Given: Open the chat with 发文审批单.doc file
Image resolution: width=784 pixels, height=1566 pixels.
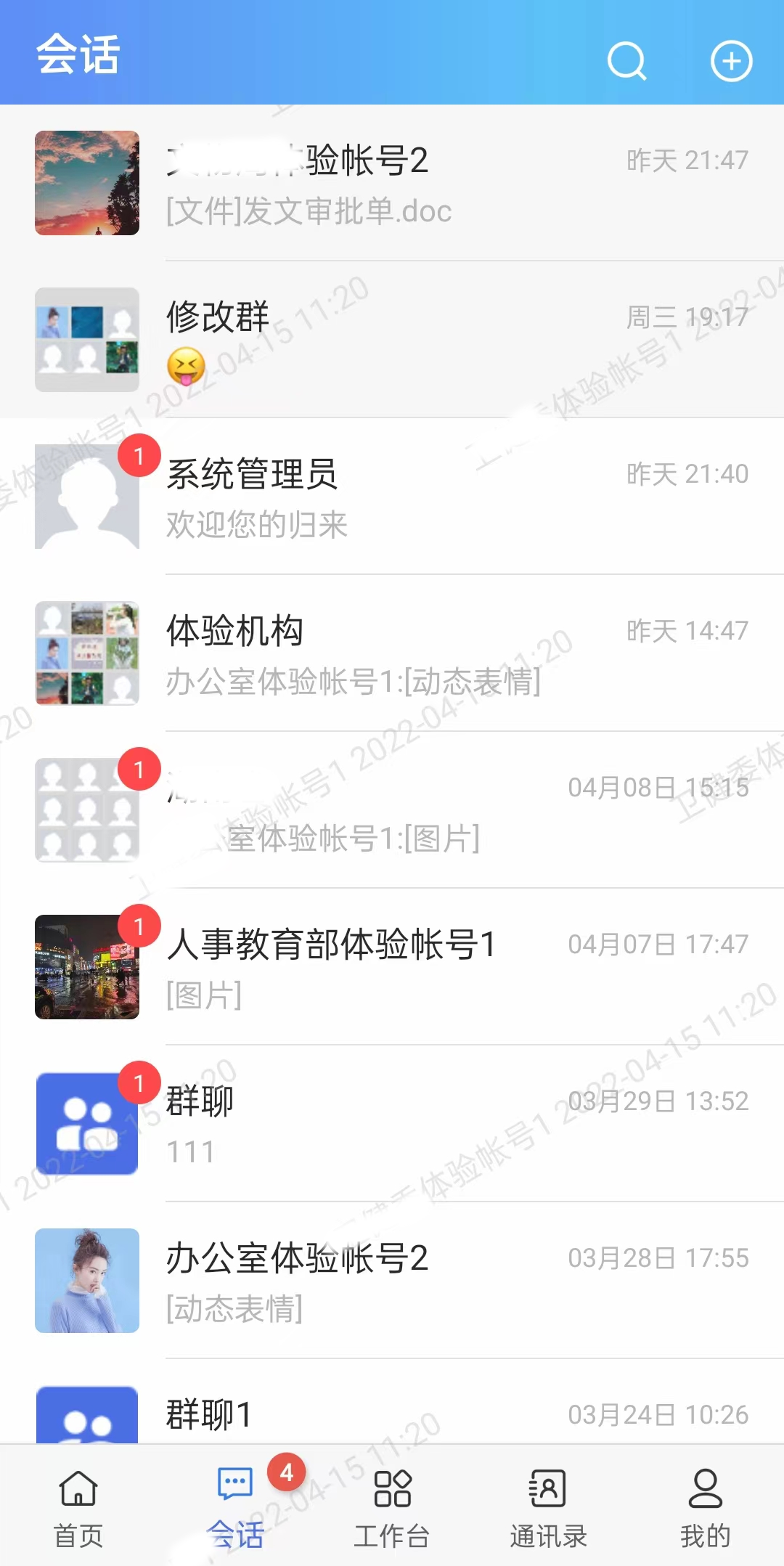Looking at the screenshot, I should click(392, 183).
